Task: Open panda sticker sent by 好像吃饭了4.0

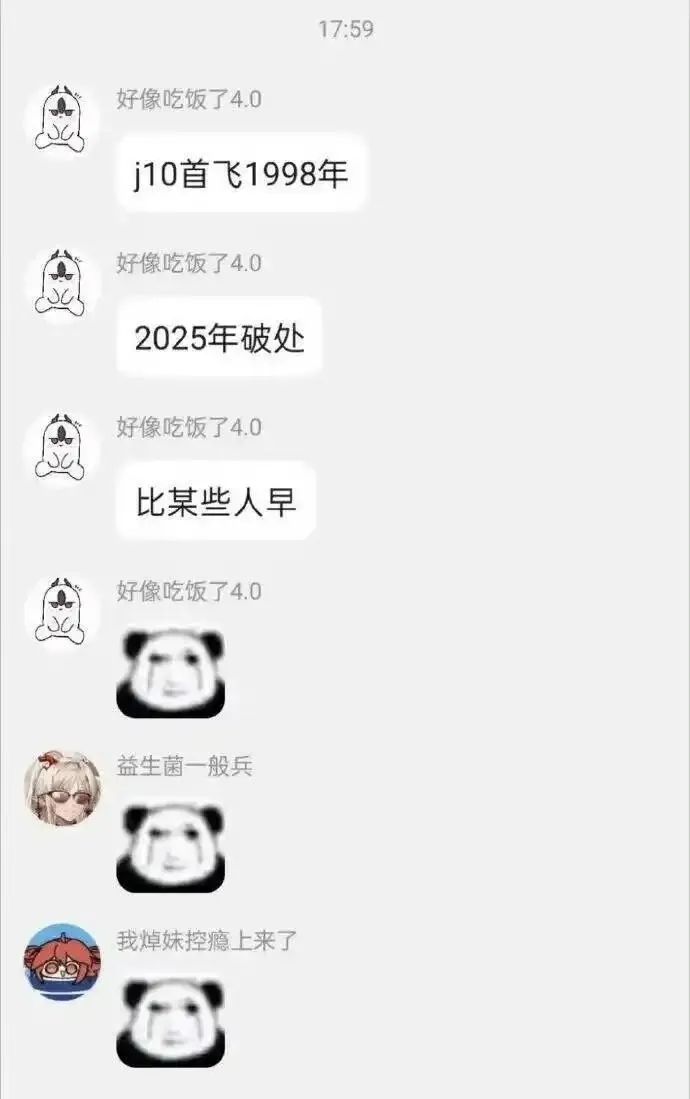Action: pos(171,673)
